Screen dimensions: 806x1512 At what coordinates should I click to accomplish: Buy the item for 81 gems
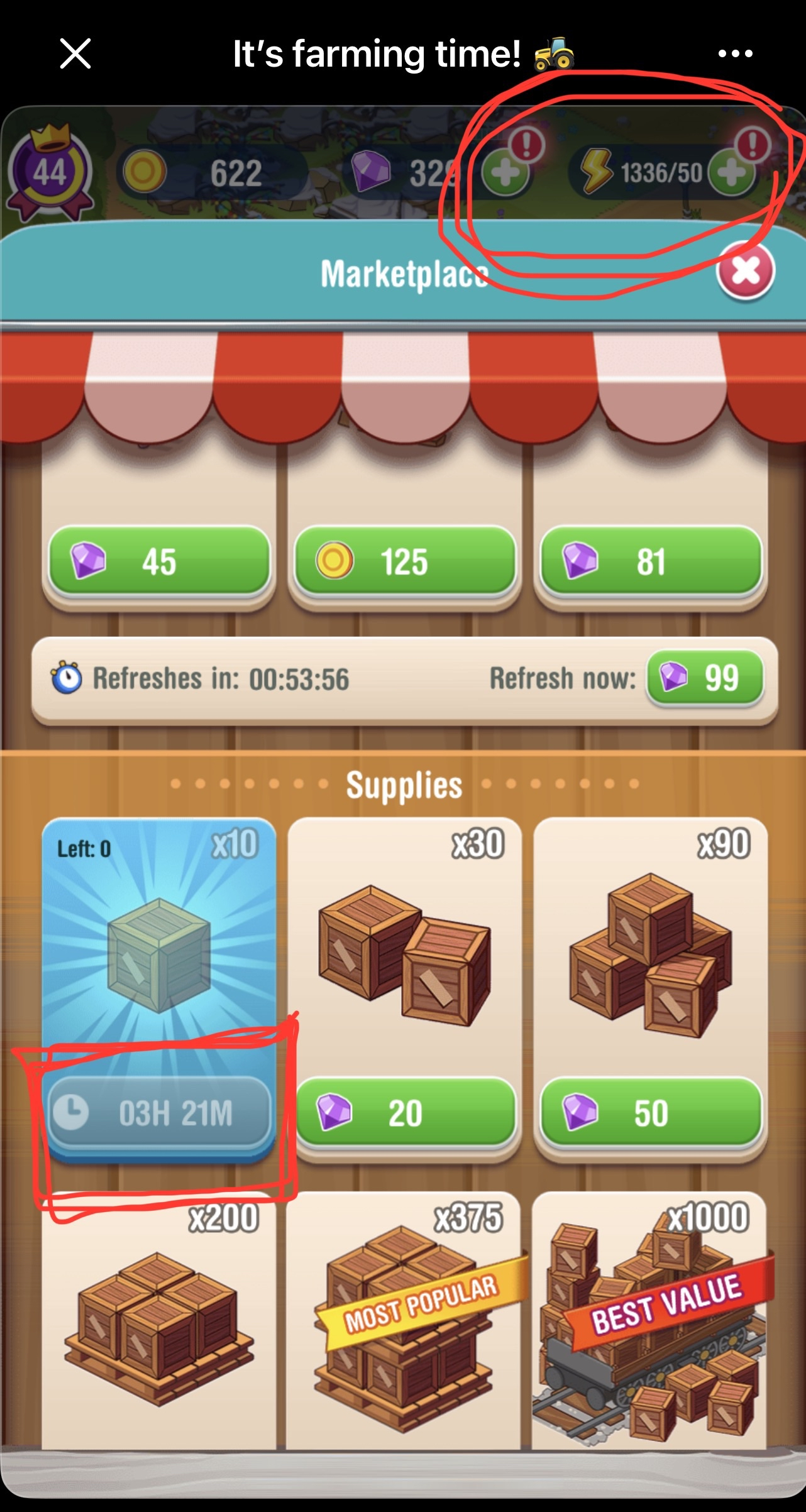point(650,561)
